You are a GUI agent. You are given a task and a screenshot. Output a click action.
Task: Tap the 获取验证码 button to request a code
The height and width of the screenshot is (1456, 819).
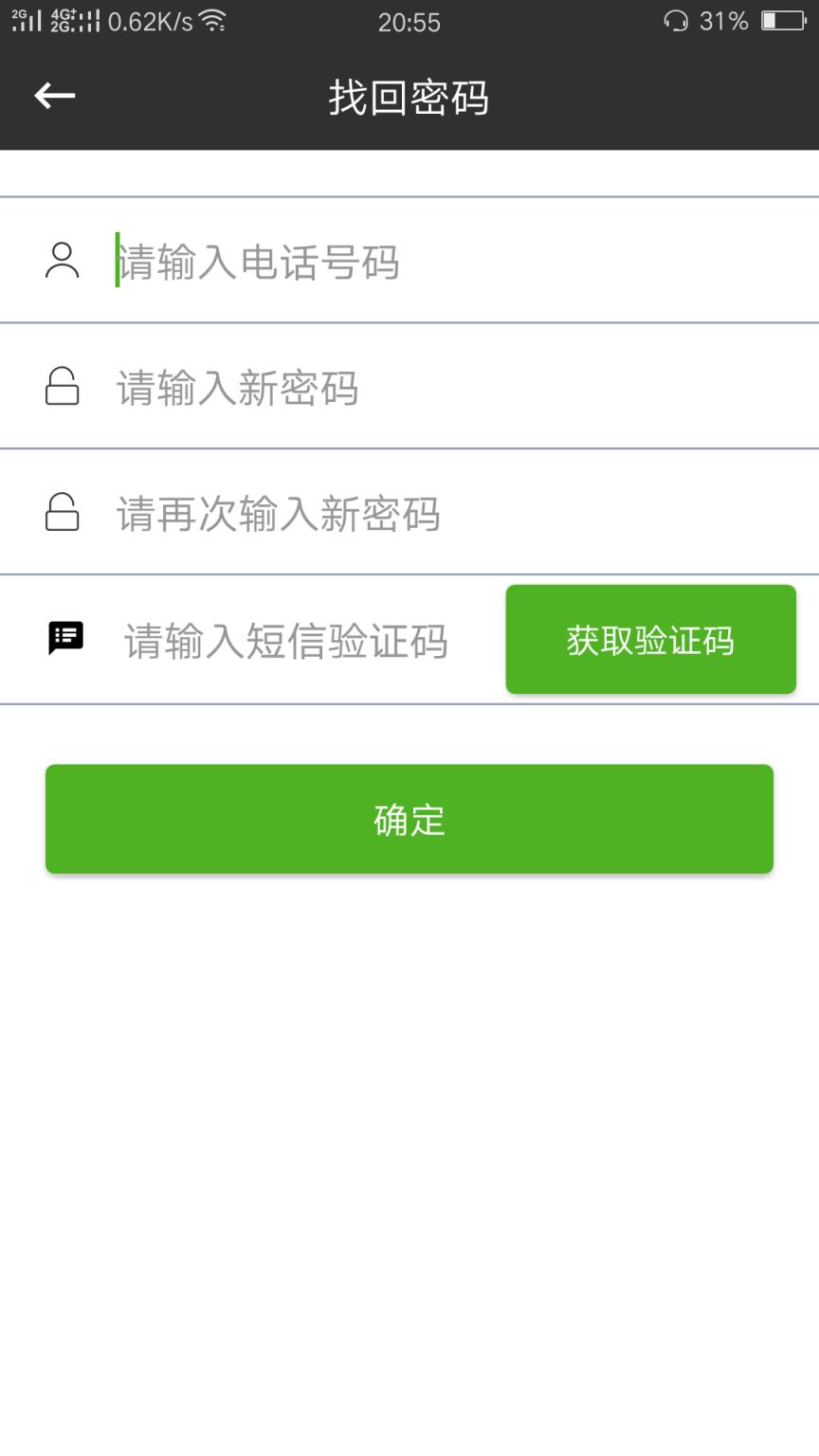[x=651, y=639]
